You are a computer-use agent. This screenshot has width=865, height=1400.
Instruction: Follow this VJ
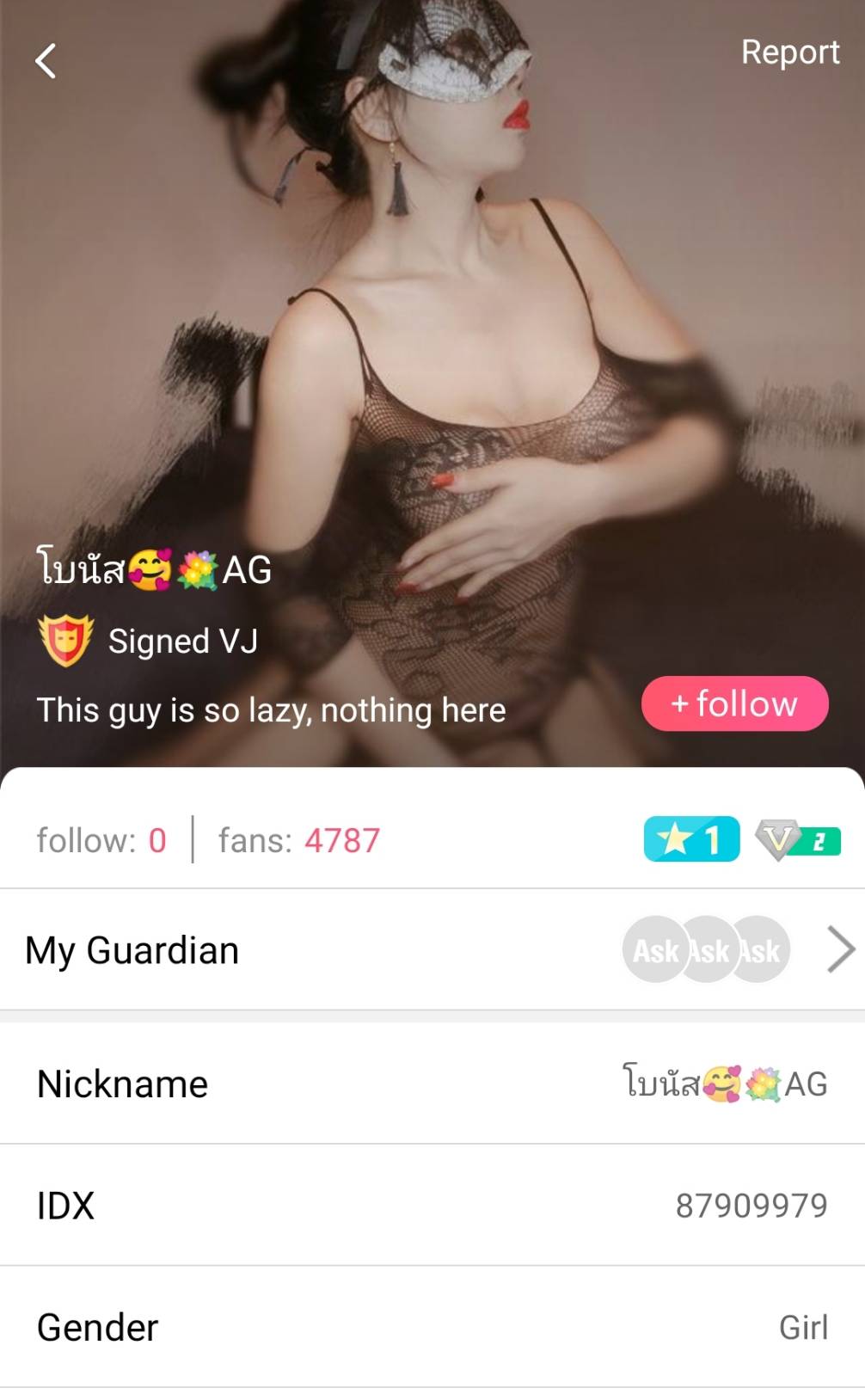pos(734,703)
